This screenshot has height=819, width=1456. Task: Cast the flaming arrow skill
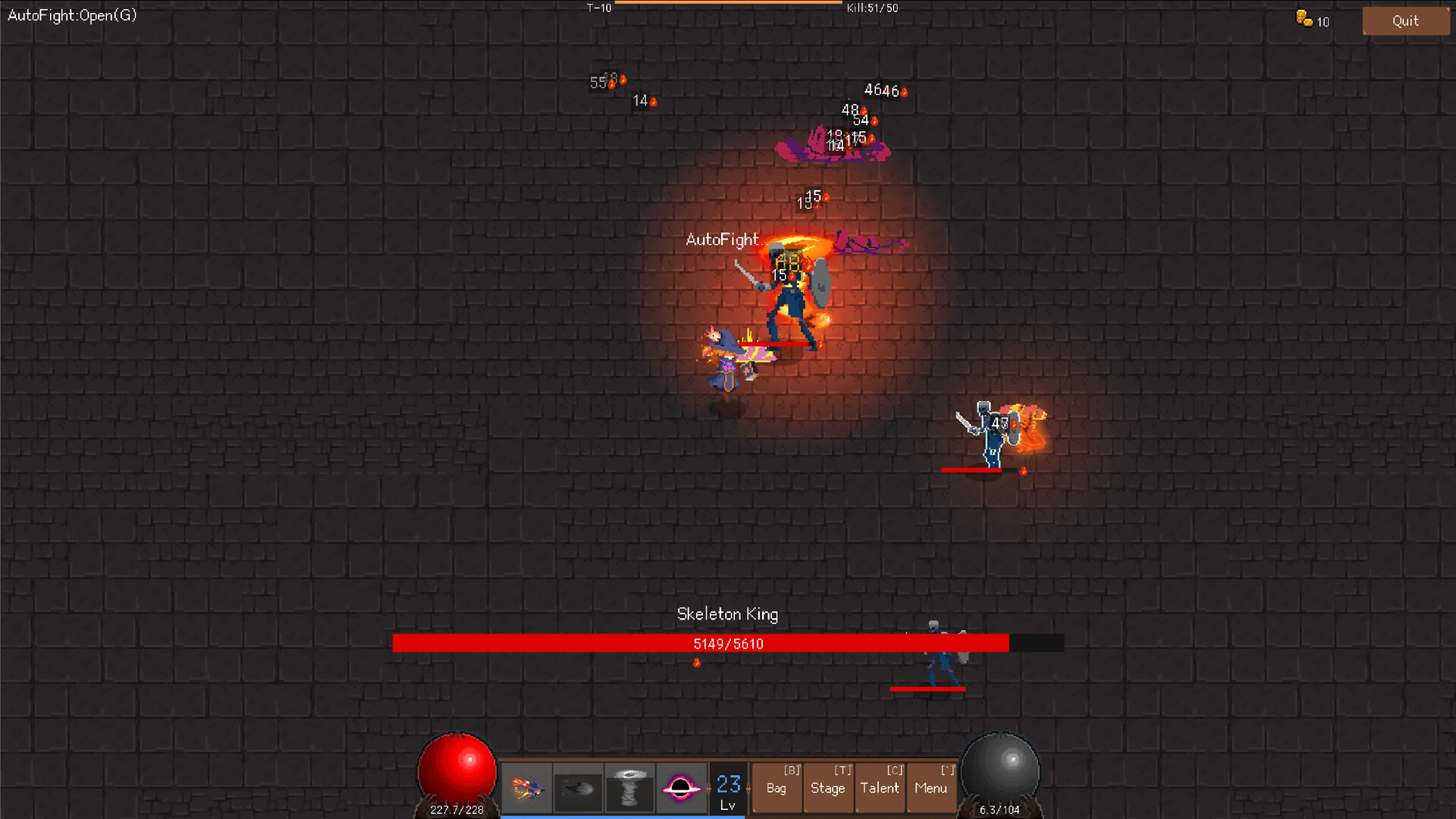pyautogui.click(x=527, y=789)
